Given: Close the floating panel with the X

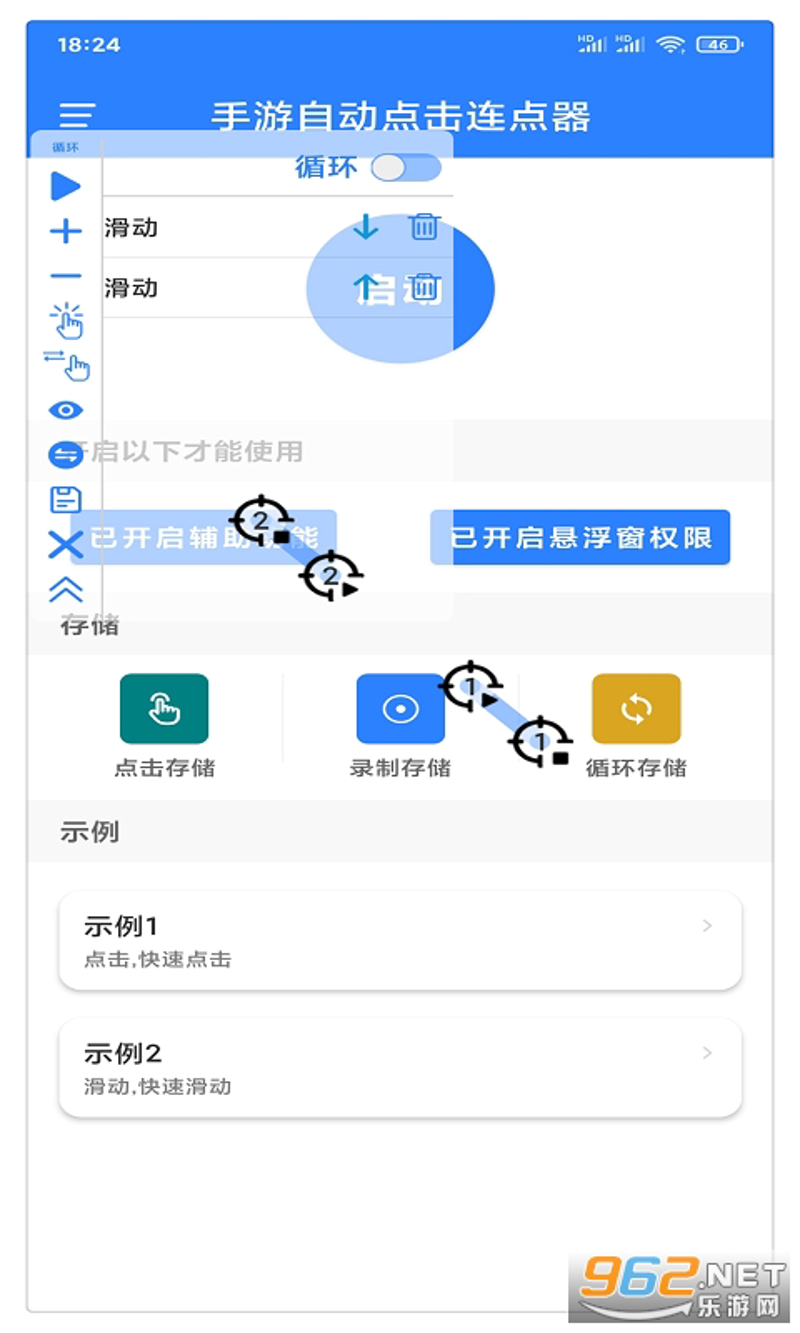Looking at the screenshot, I should tap(66, 545).
